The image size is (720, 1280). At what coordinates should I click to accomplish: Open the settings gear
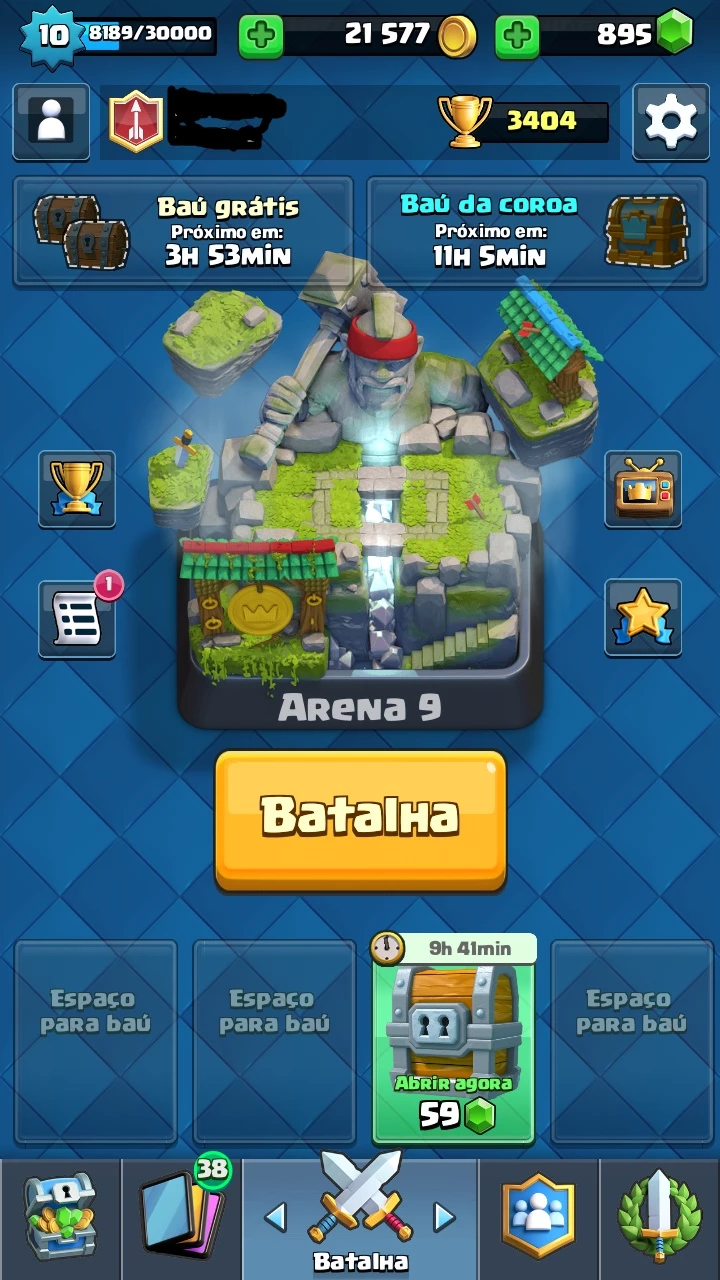pyautogui.click(x=670, y=121)
